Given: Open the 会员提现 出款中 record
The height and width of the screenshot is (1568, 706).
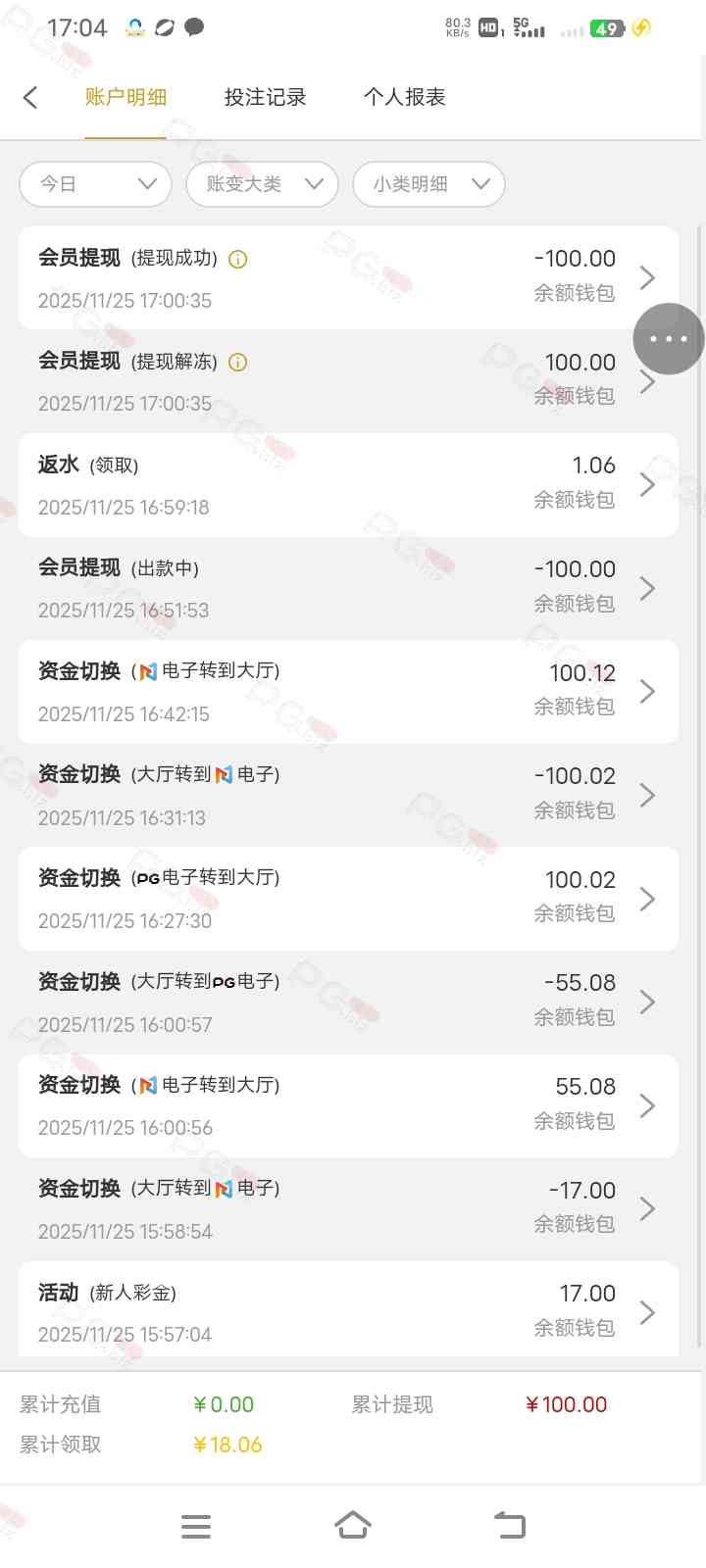Looking at the screenshot, I should pyautogui.click(x=348, y=589).
